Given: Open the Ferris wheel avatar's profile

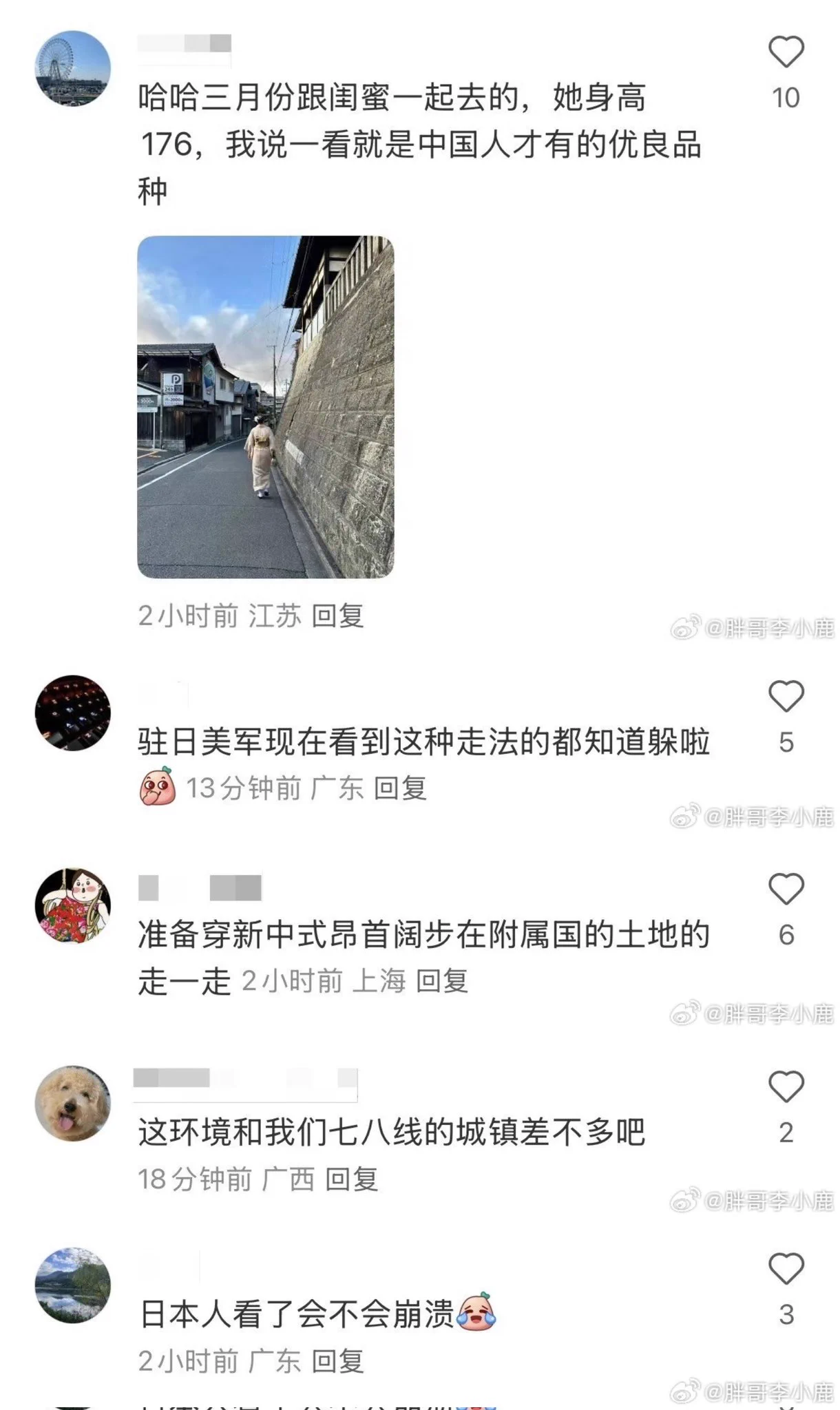Looking at the screenshot, I should [73, 68].
